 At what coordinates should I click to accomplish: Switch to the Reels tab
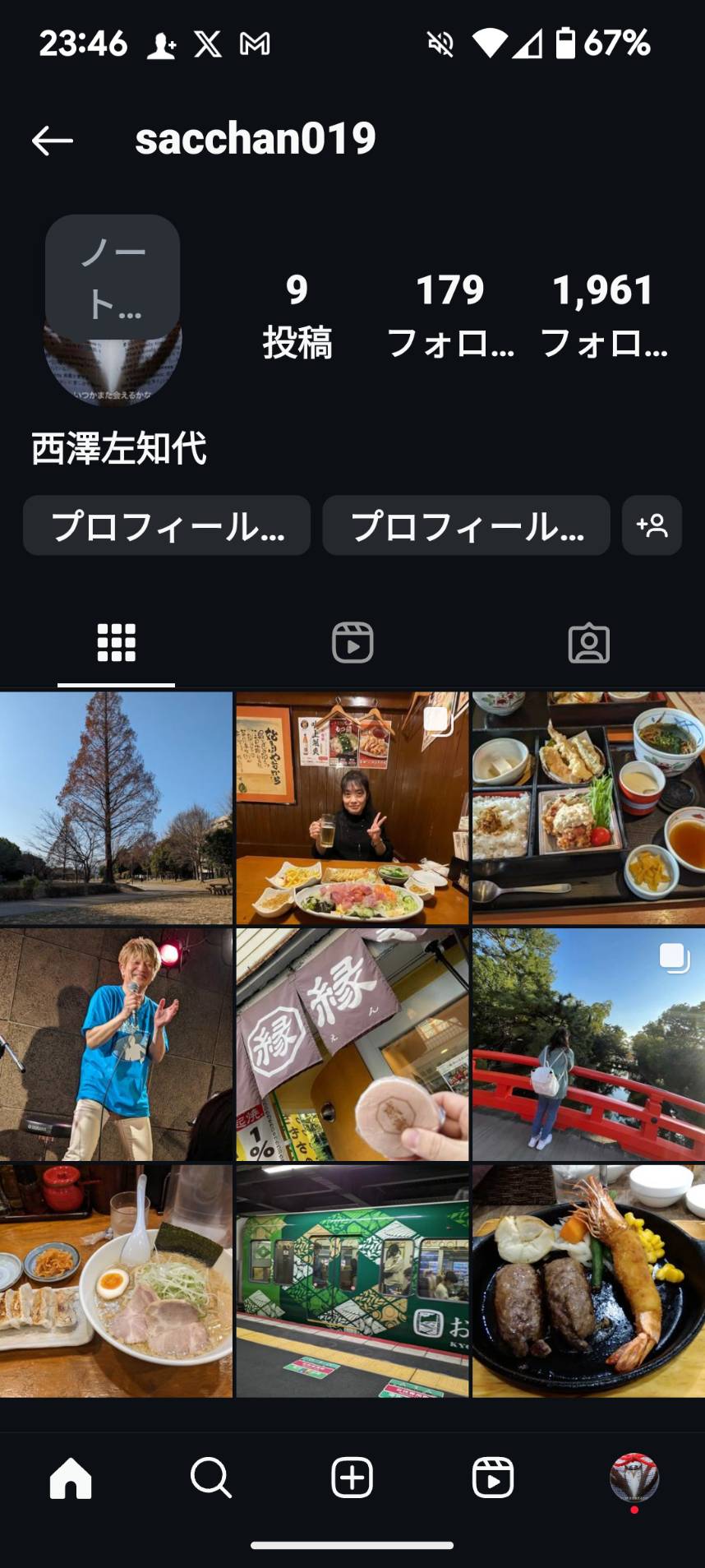[352, 642]
